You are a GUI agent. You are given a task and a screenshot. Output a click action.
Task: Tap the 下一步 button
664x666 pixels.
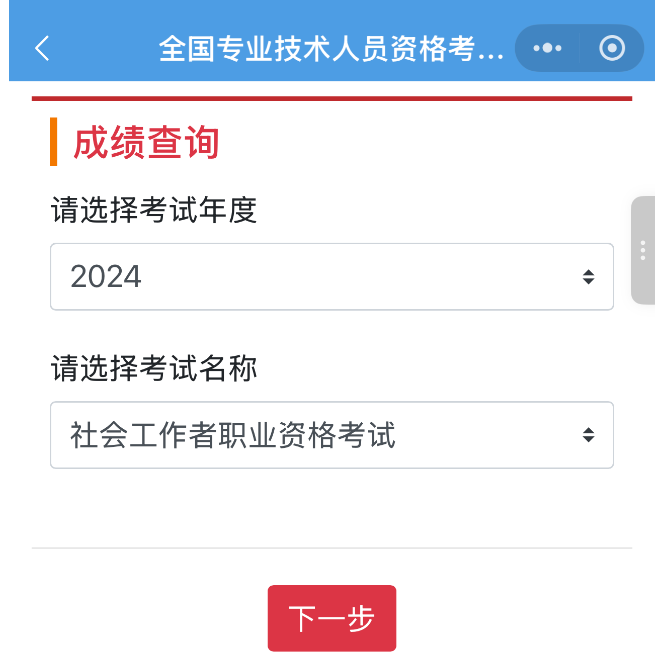tap(331, 618)
